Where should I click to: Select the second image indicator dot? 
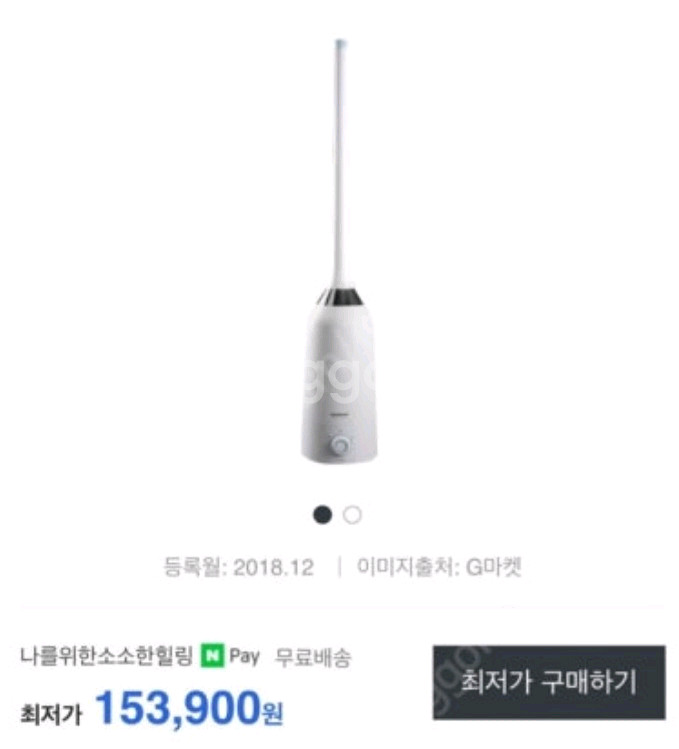(352, 515)
